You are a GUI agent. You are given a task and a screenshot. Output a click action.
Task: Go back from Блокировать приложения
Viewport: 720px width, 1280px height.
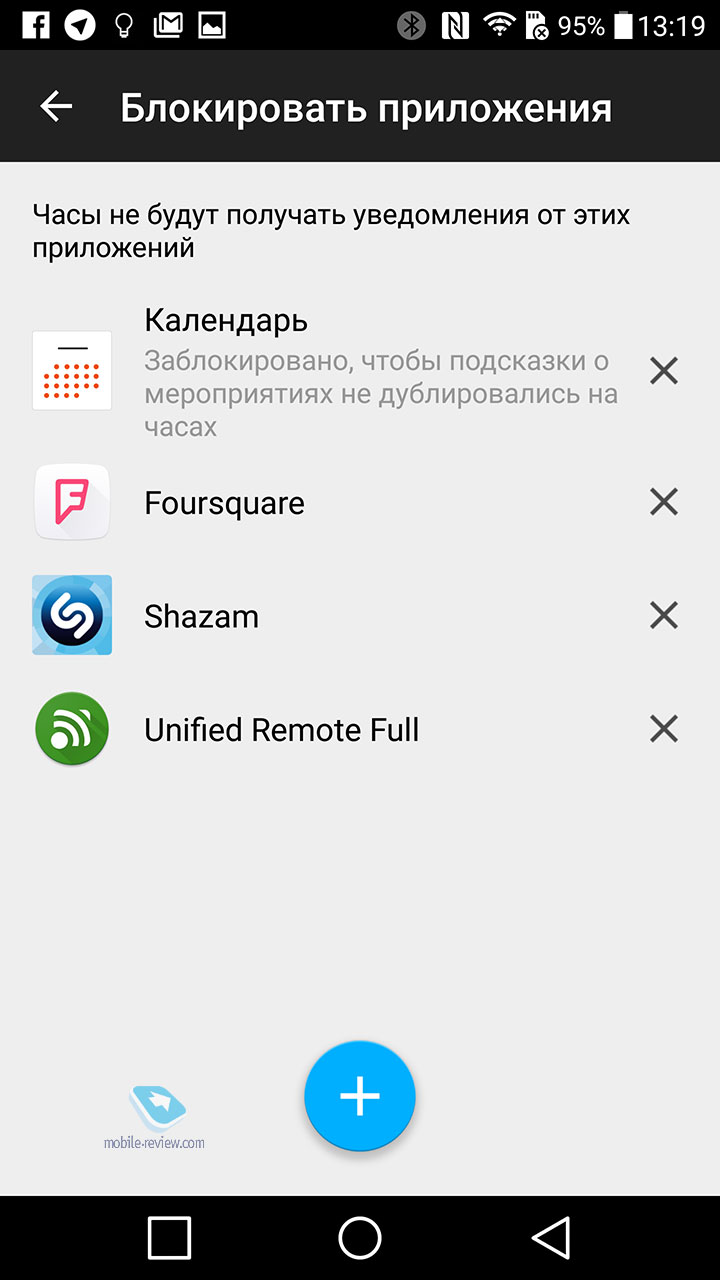[57, 107]
